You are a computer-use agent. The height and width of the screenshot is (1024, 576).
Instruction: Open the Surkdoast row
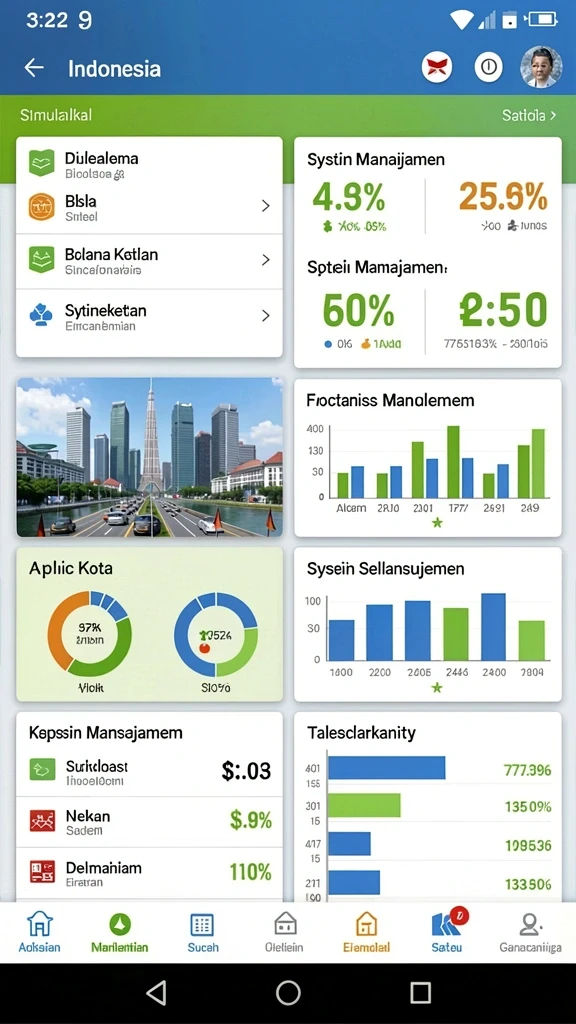[150, 771]
